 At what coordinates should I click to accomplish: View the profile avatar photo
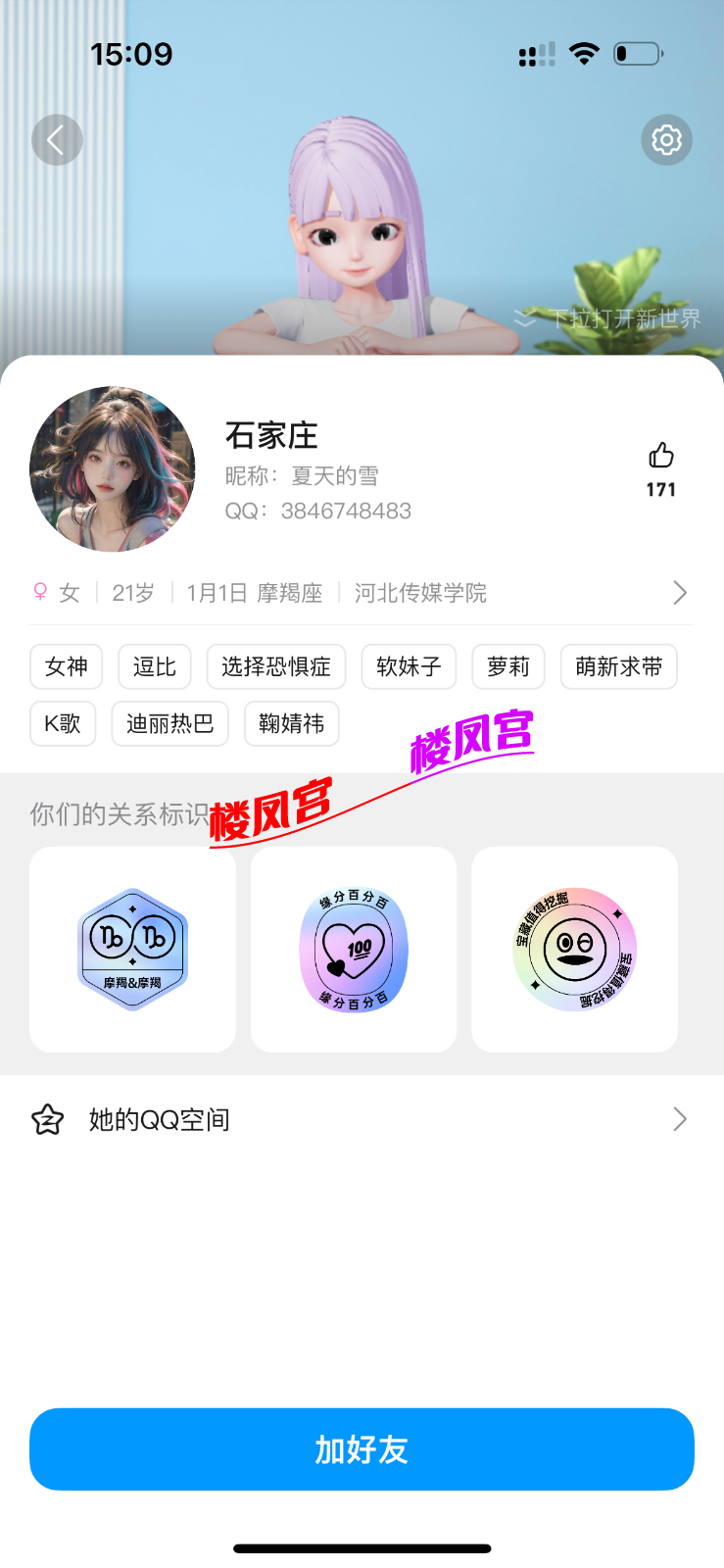click(113, 469)
